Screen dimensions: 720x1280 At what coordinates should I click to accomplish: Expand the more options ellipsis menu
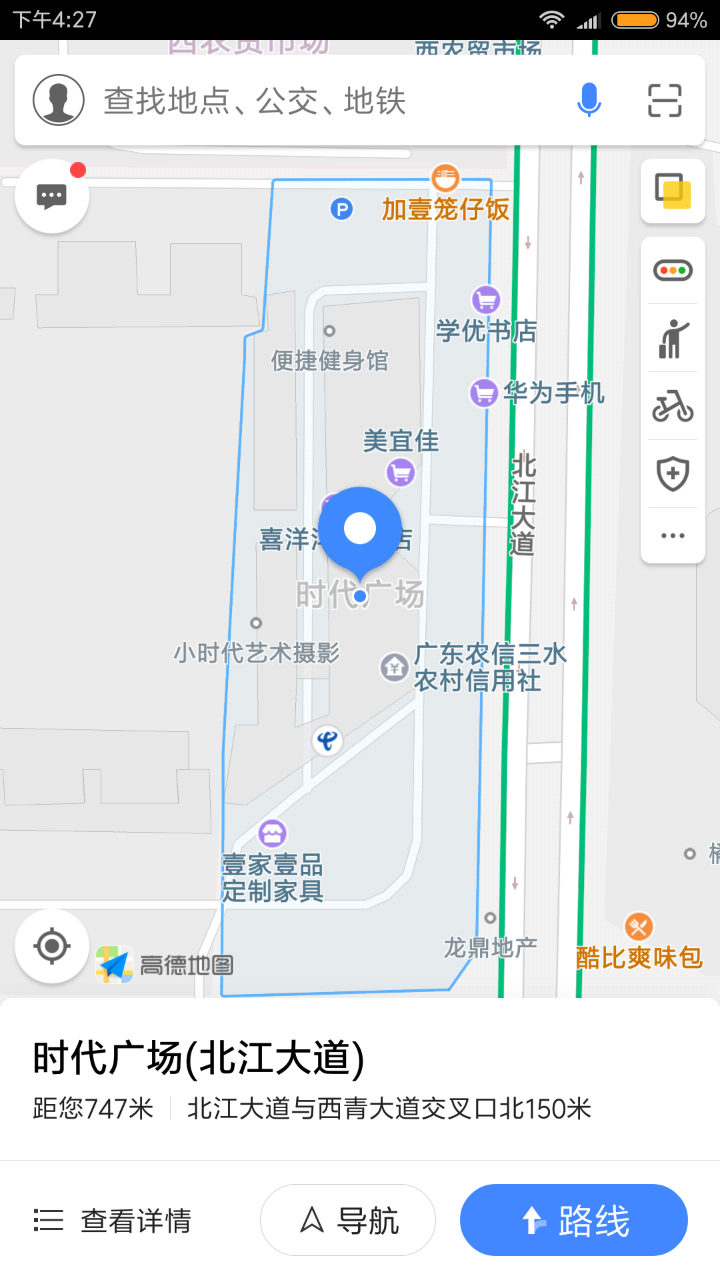click(671, 536)
